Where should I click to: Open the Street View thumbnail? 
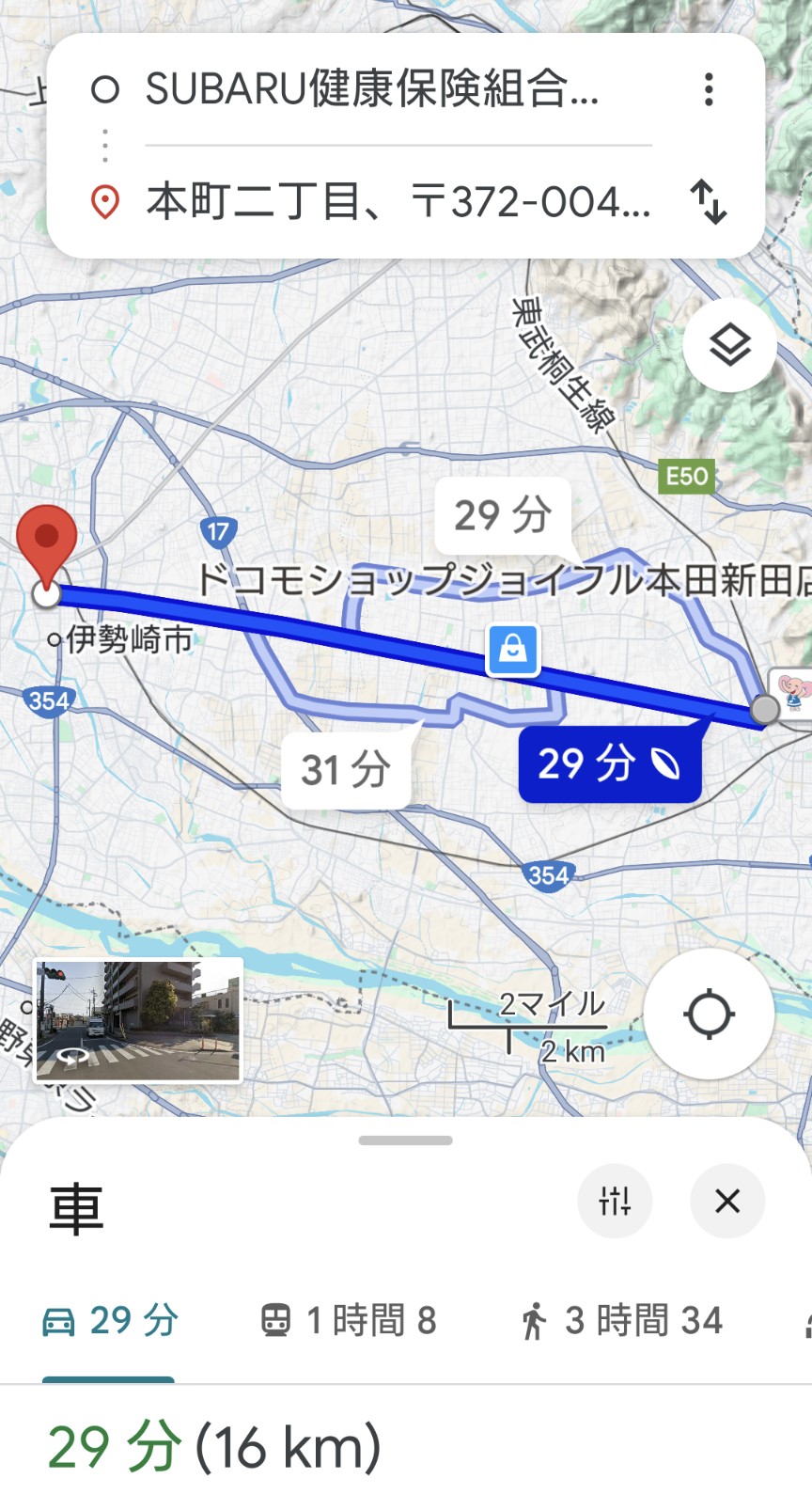tap(138, 1020)
